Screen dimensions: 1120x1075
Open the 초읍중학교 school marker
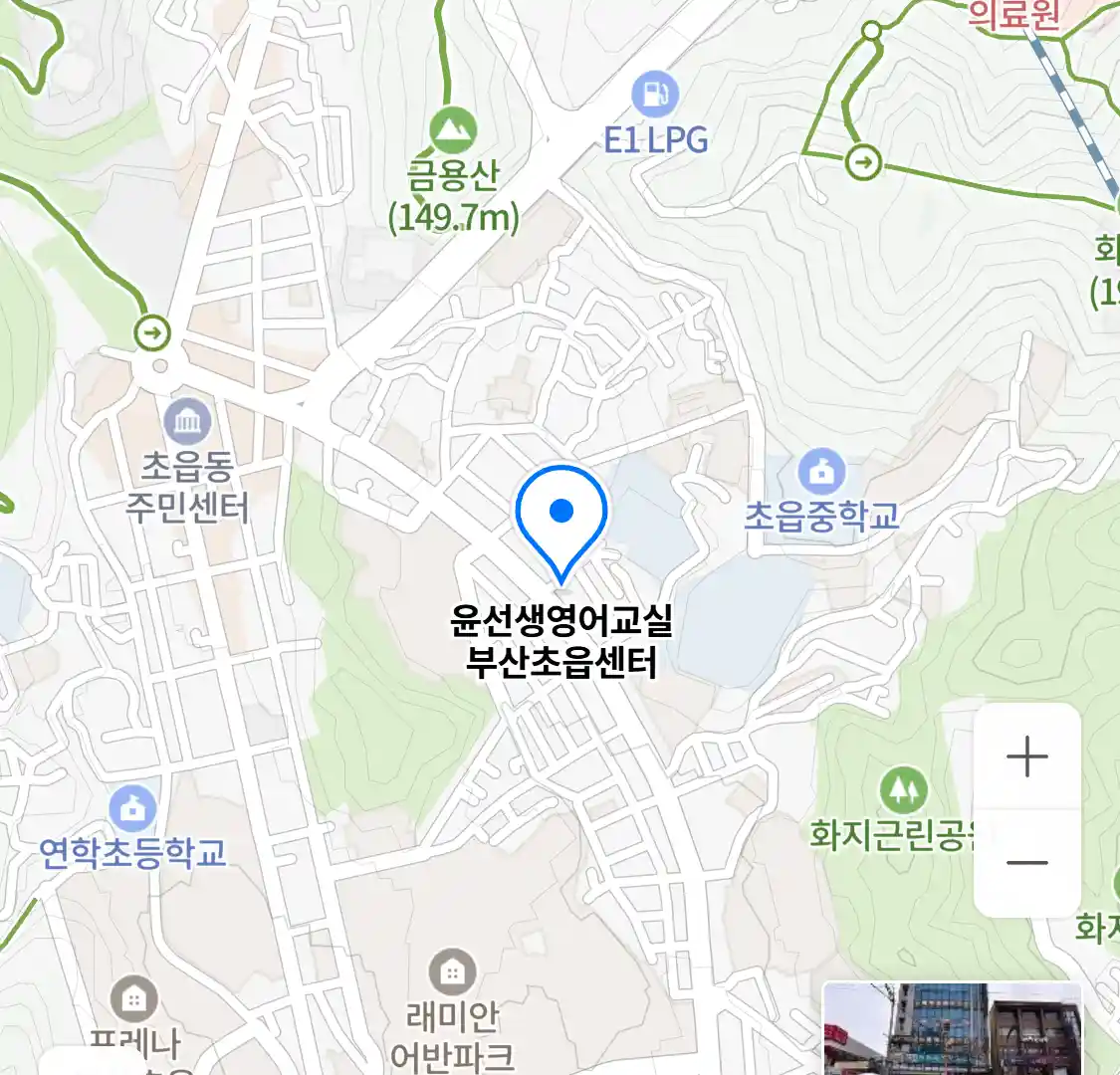pyautogui.click(x=821, y=473)
